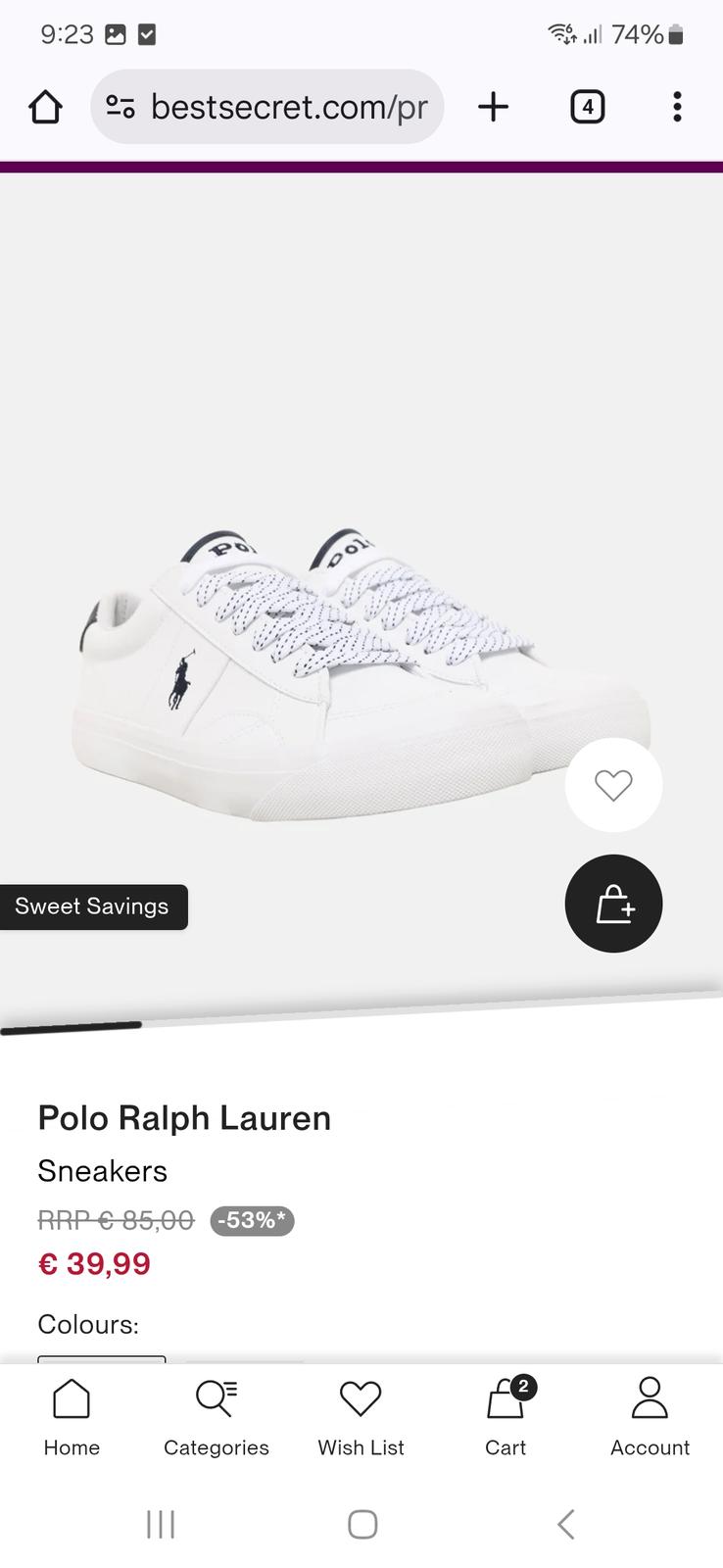Show the open tabs switcher
This screenshot has height=1568, width=723.
[x=587, y=107]
